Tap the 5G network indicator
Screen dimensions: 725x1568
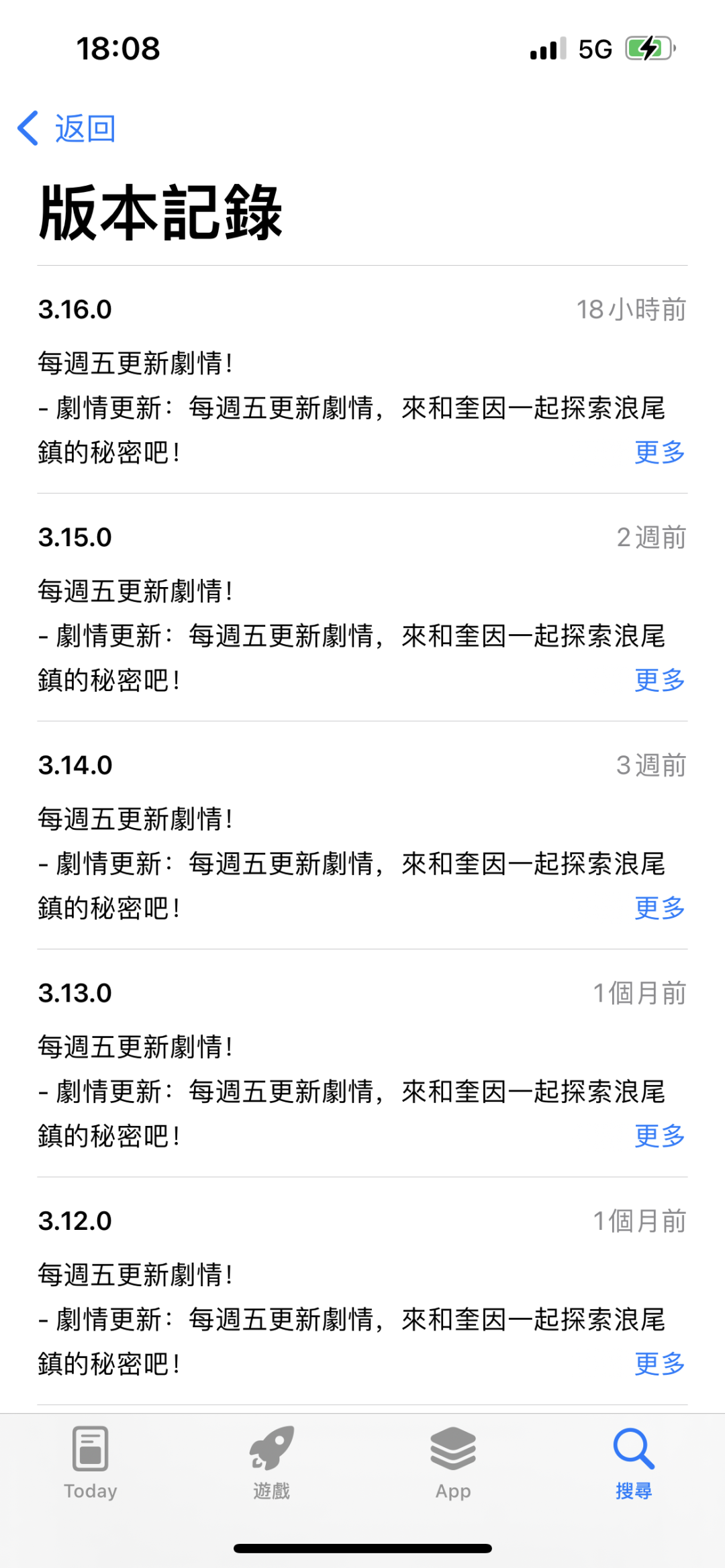594,48
